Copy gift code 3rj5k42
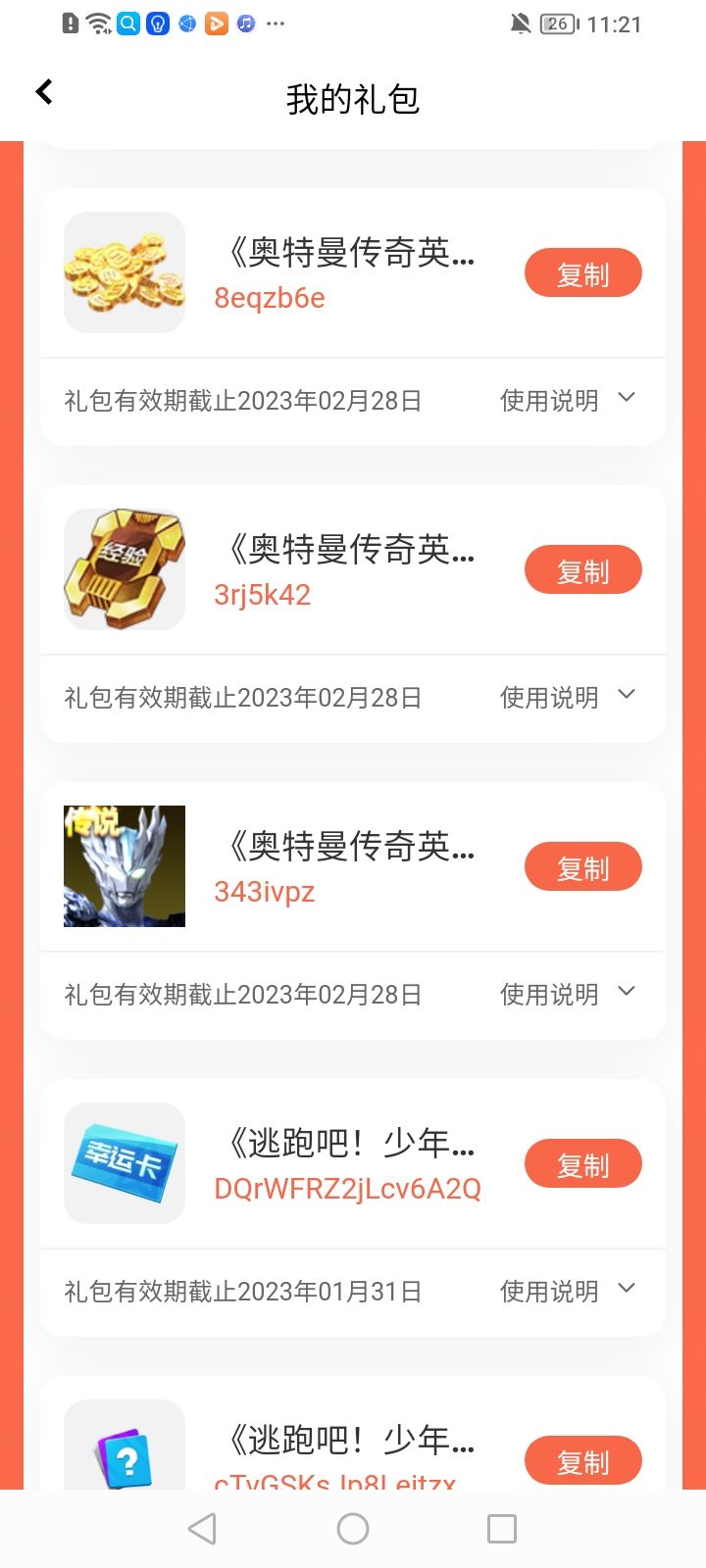706x1568 pixels. tap(582, 570)
